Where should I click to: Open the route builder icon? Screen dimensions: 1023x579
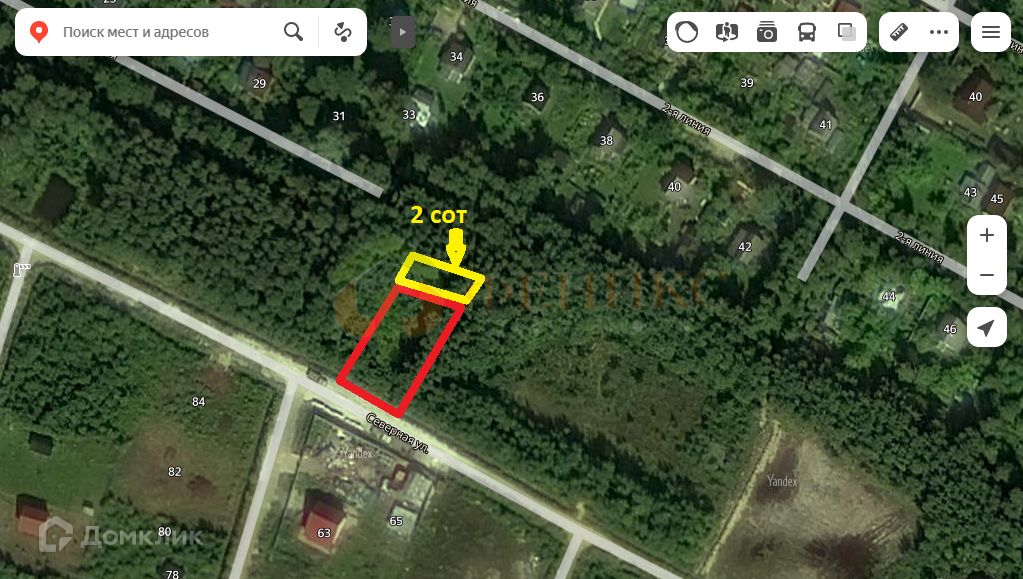[x=343, y=32]
